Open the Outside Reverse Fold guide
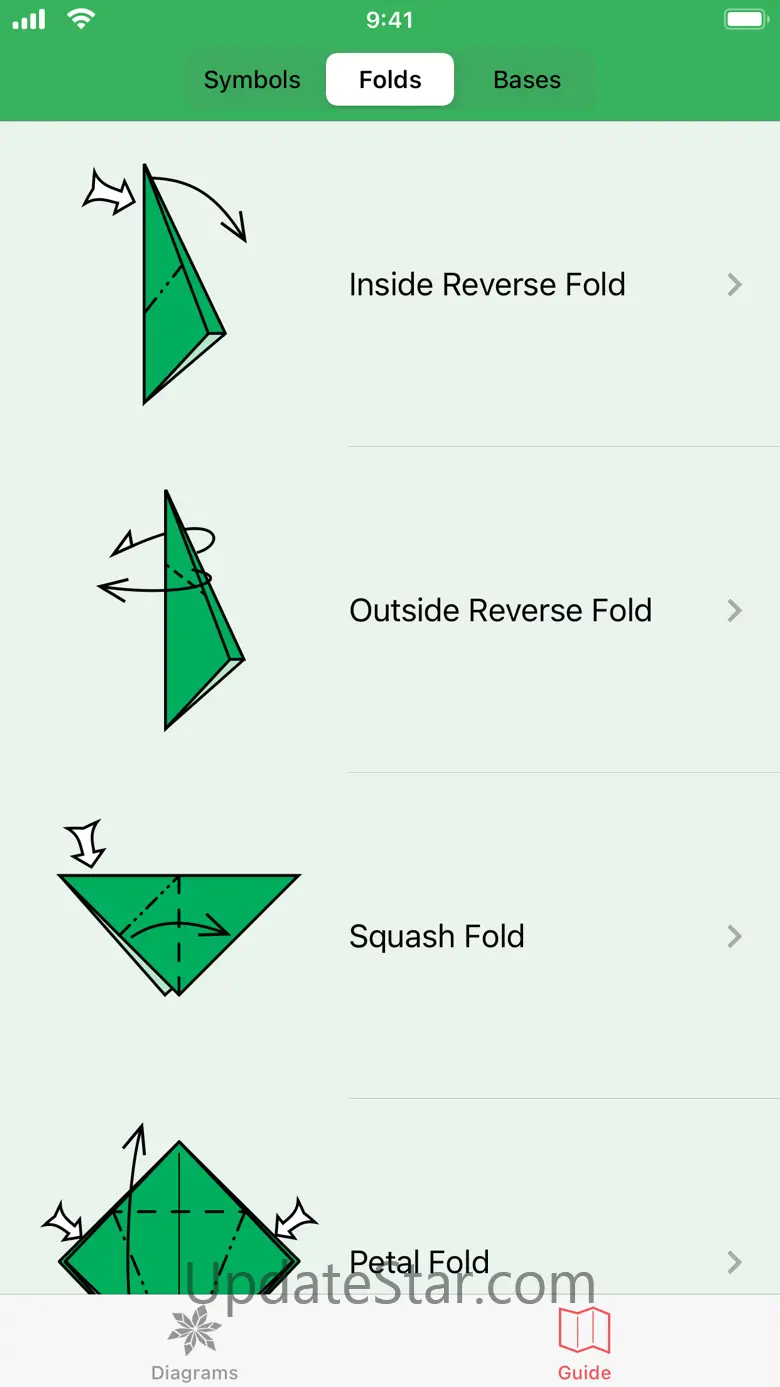This screenshot has height=1387, width=780. click(x=390, y=610)
